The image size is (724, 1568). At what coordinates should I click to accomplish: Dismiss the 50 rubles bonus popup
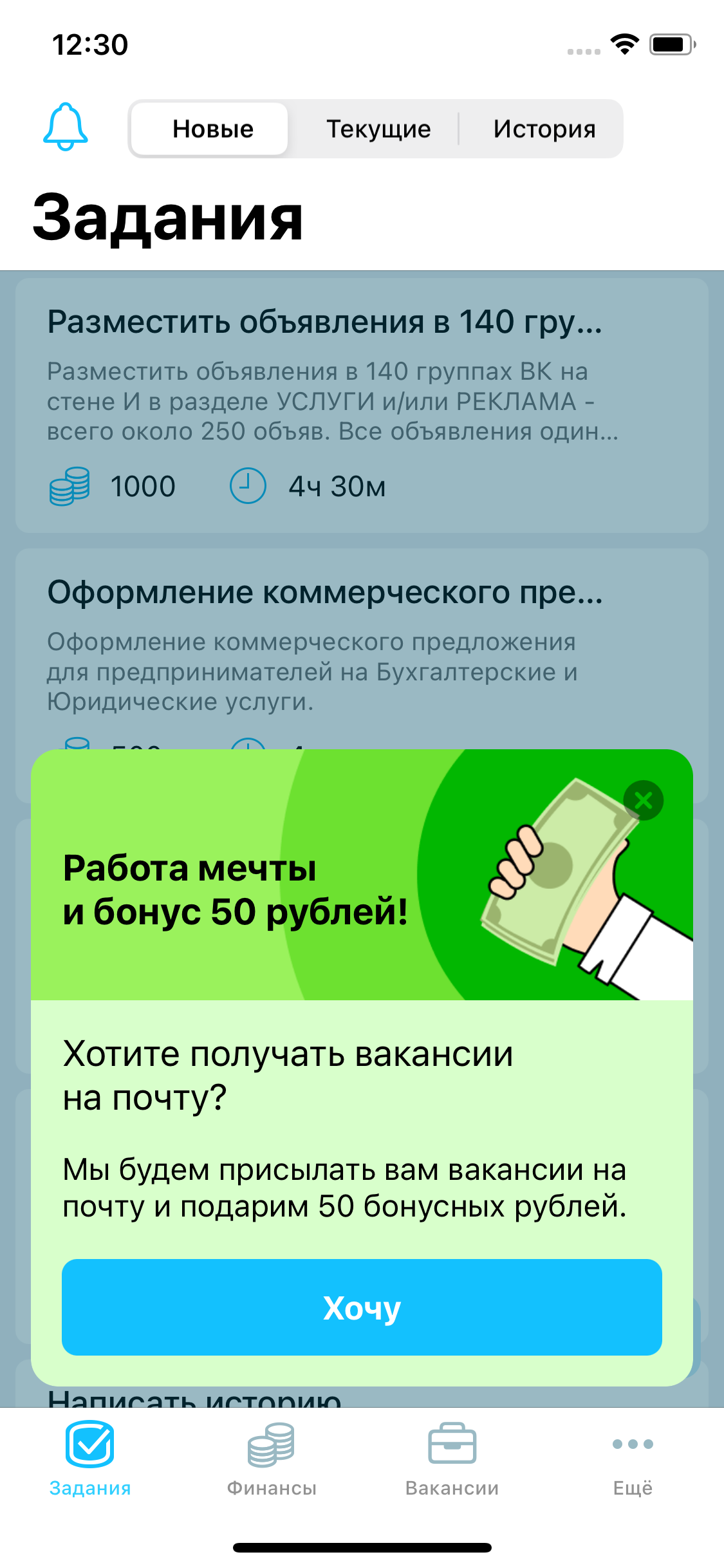(643, 801)
